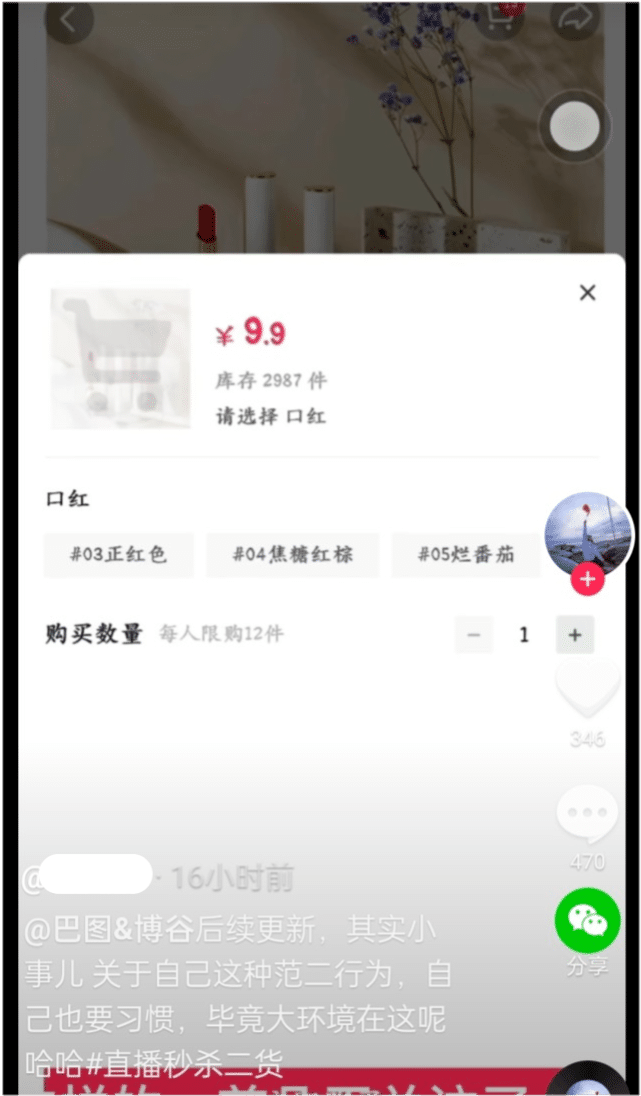Share this product via top arrow icon
Screen dimensions: 641x1096
[x=575, y=18]
